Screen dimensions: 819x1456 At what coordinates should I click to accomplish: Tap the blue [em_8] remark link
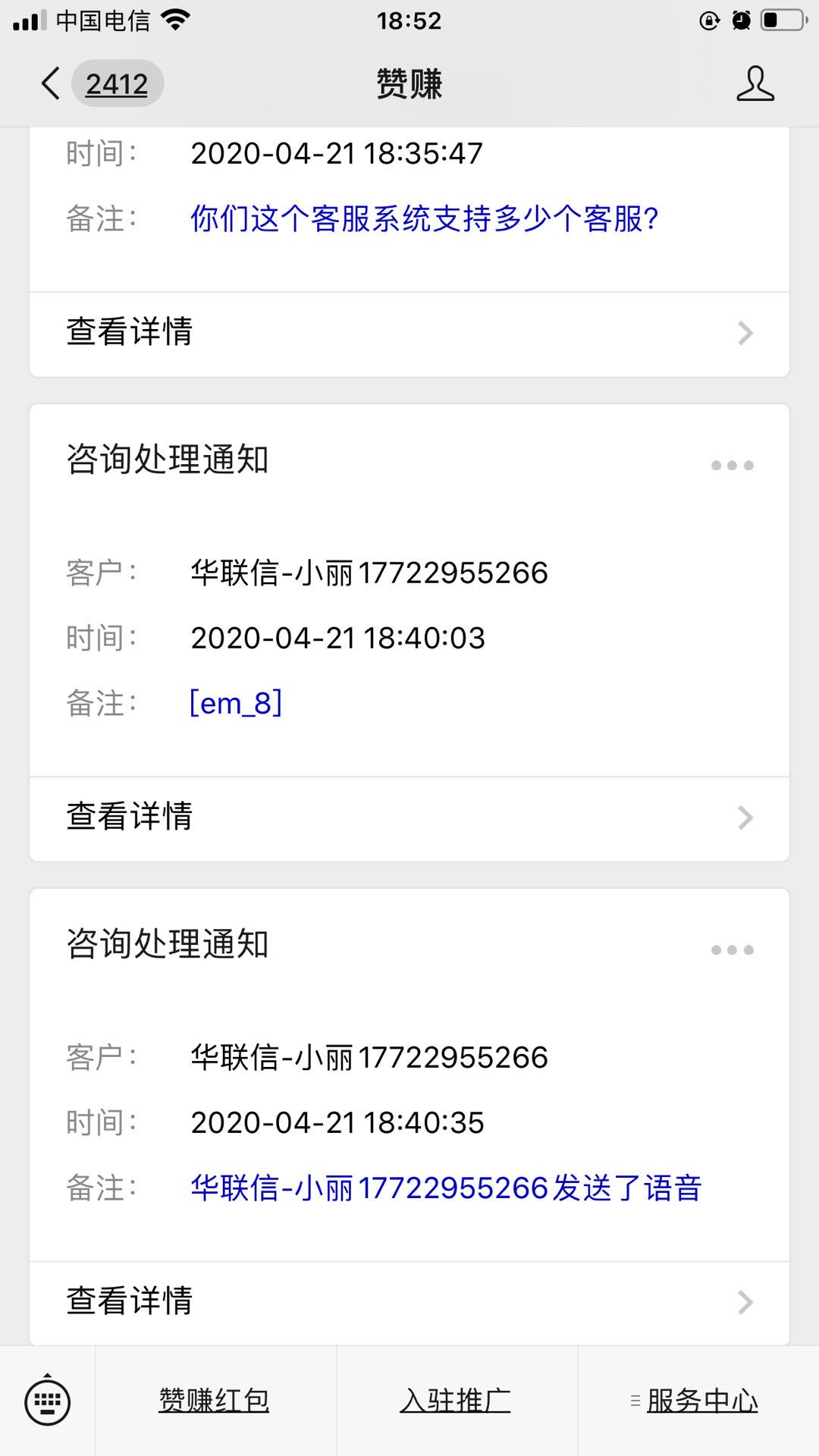(x=236, y=704)
